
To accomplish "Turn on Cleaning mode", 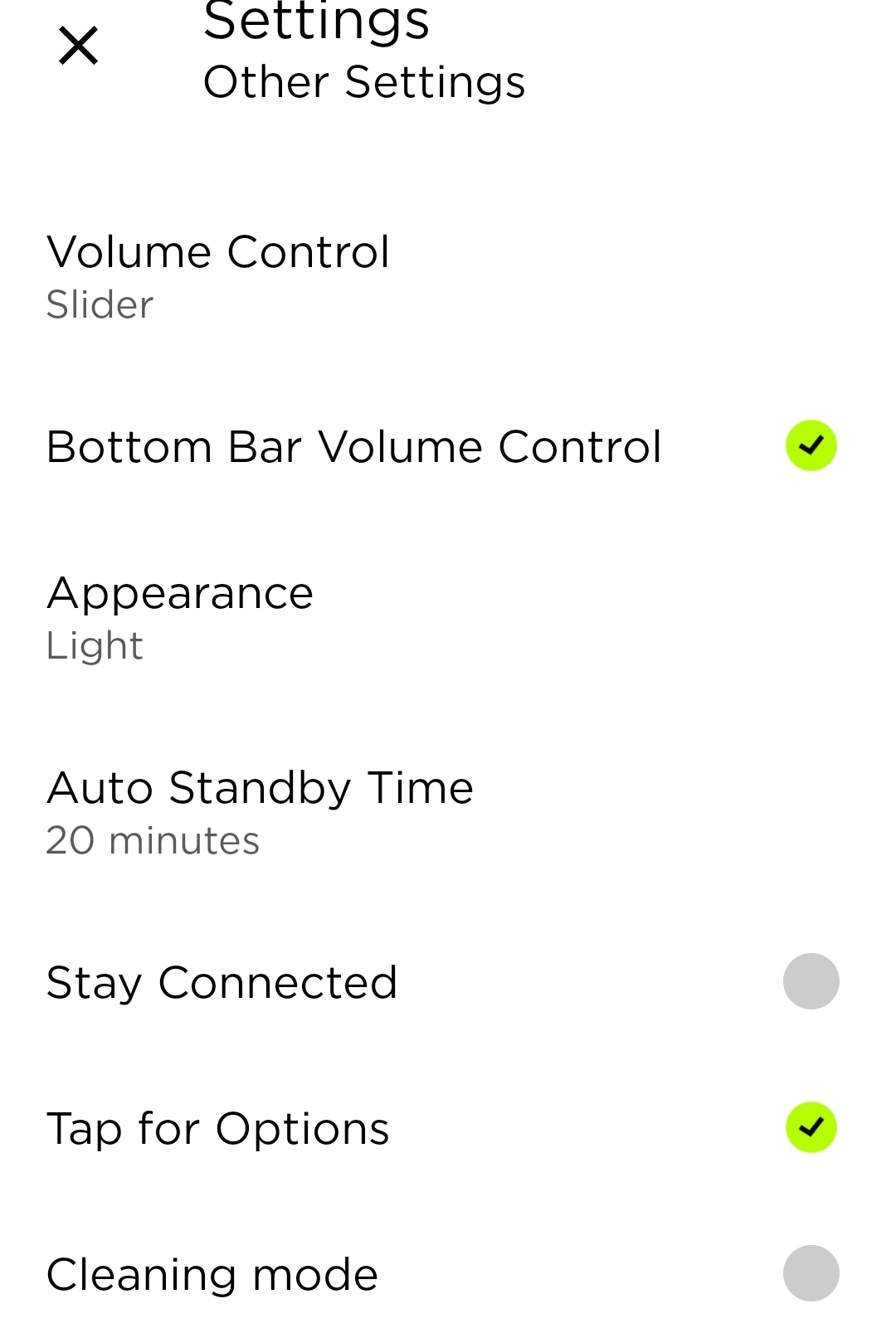I will click(x=811, y=1273).
